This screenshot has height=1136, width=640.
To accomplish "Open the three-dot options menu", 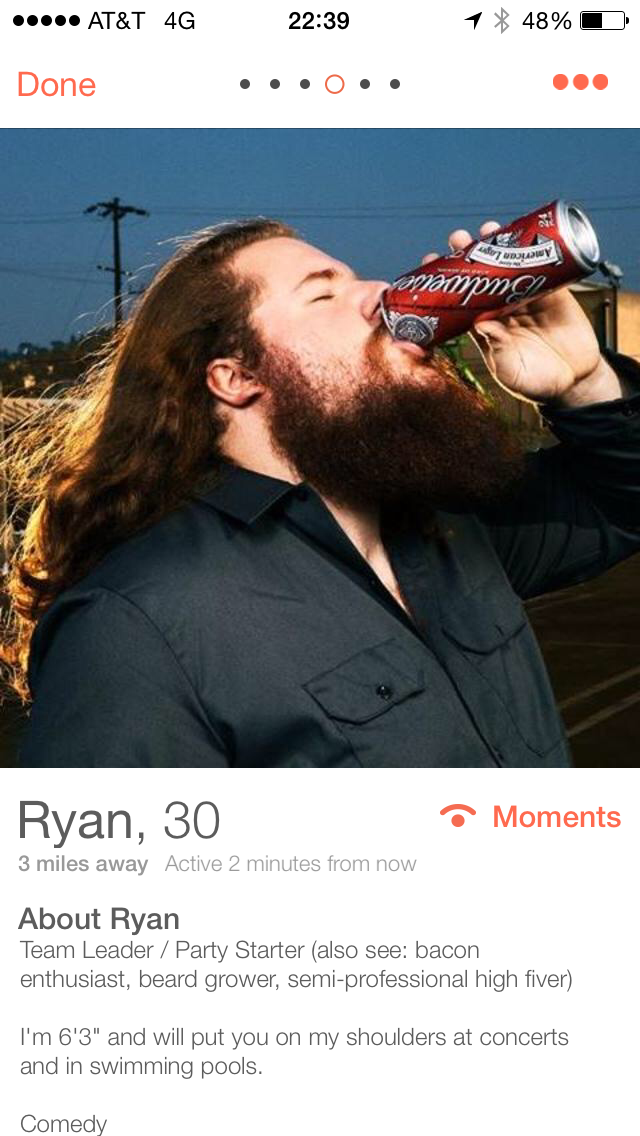I will (580, 82).
